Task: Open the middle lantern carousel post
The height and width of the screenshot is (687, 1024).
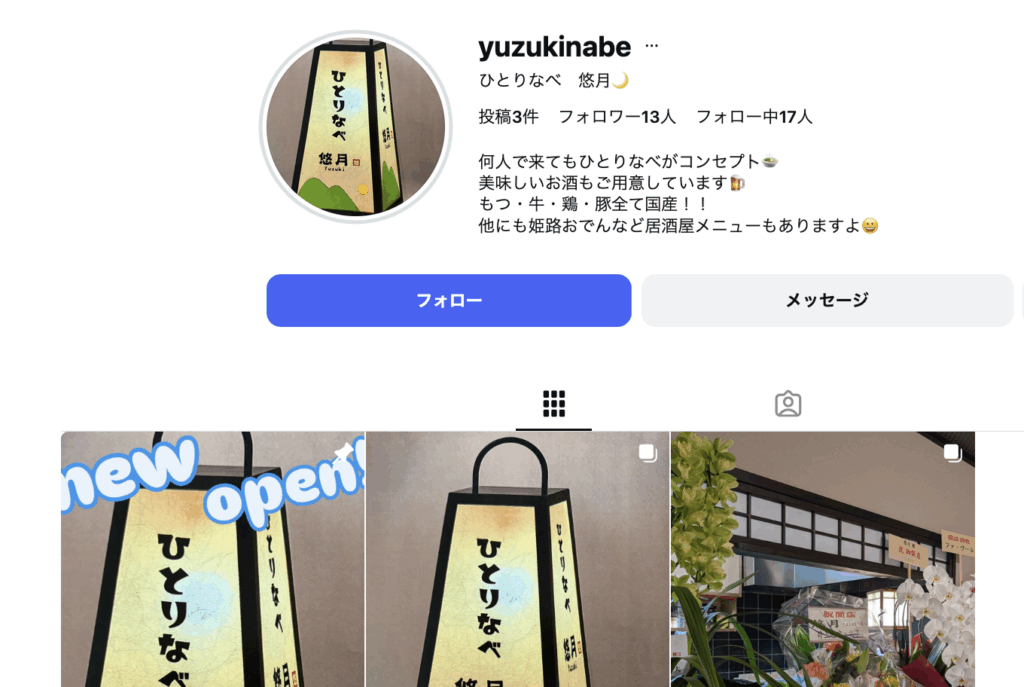Action: [517, 560]
